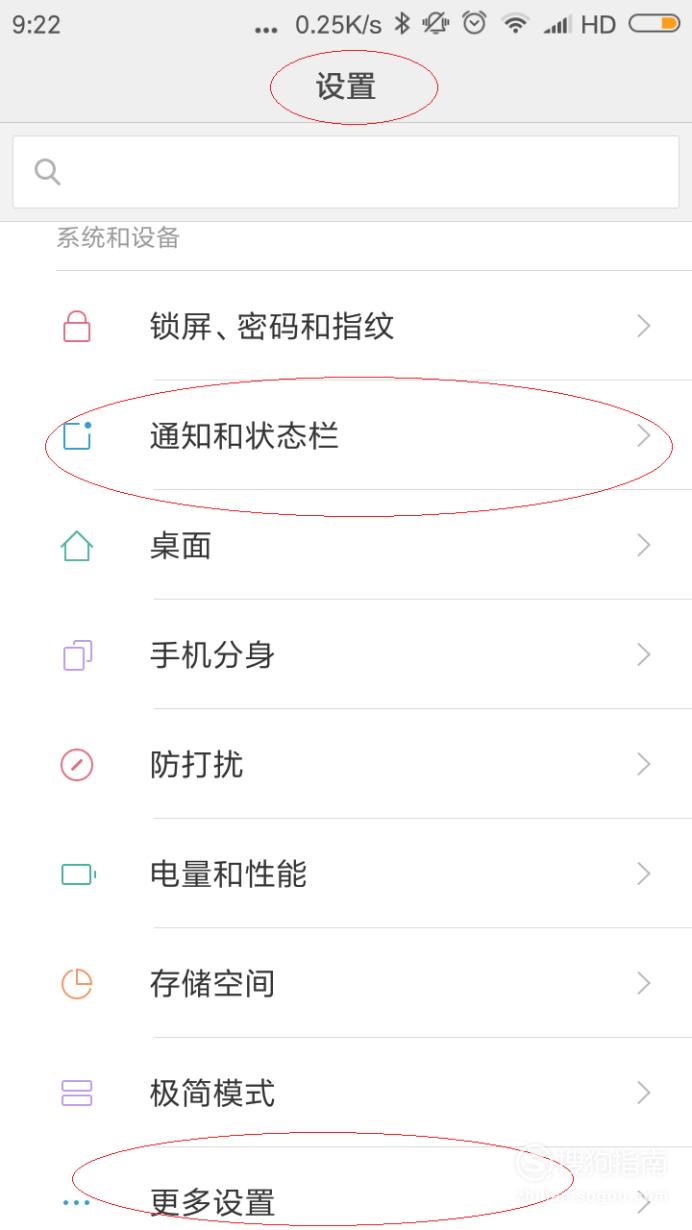Screen dimensions: 692x1230
Task: Open 电量和性能 settings
Action: pos(346,874)
